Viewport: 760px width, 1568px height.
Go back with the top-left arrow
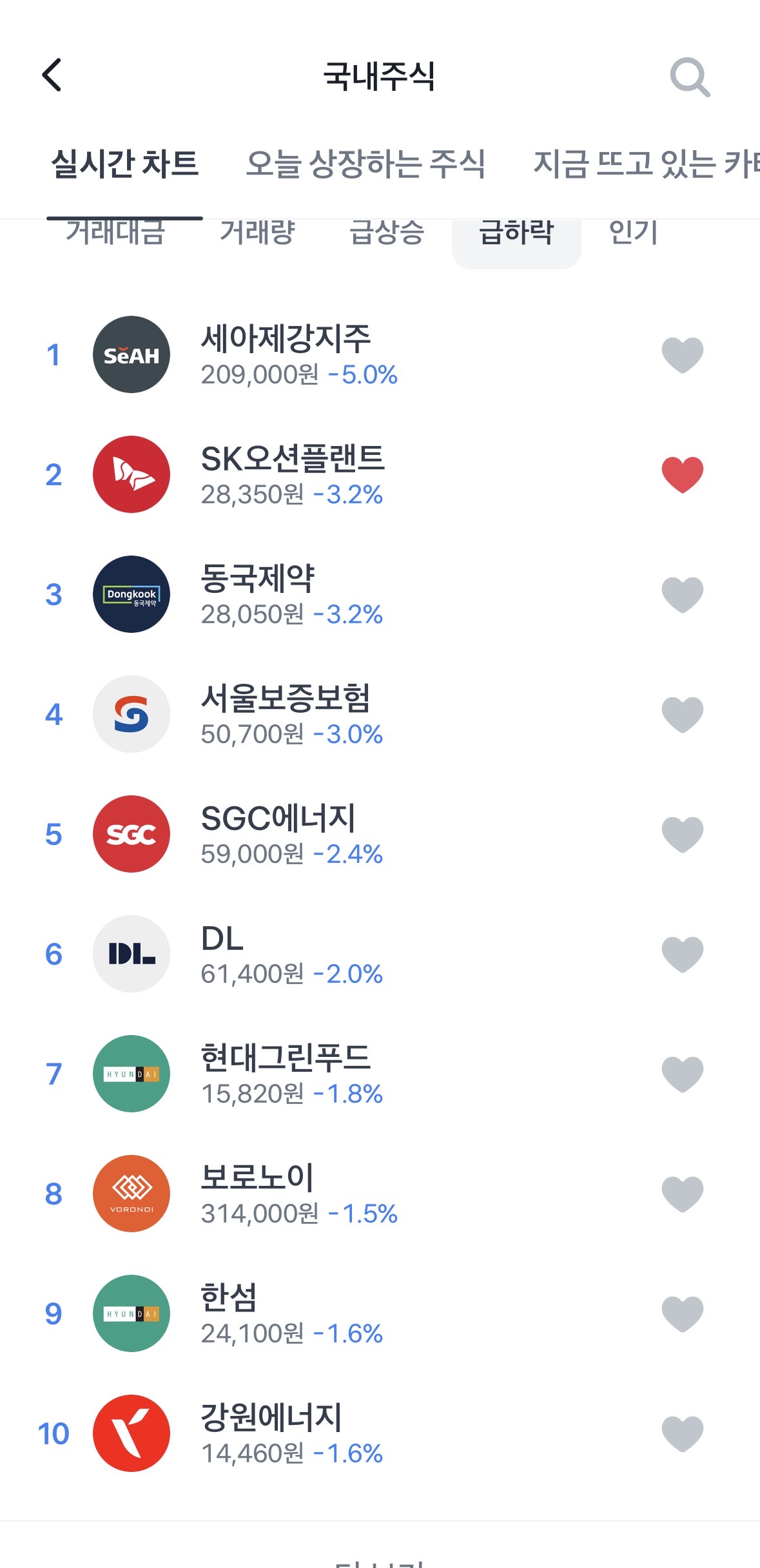52,75
